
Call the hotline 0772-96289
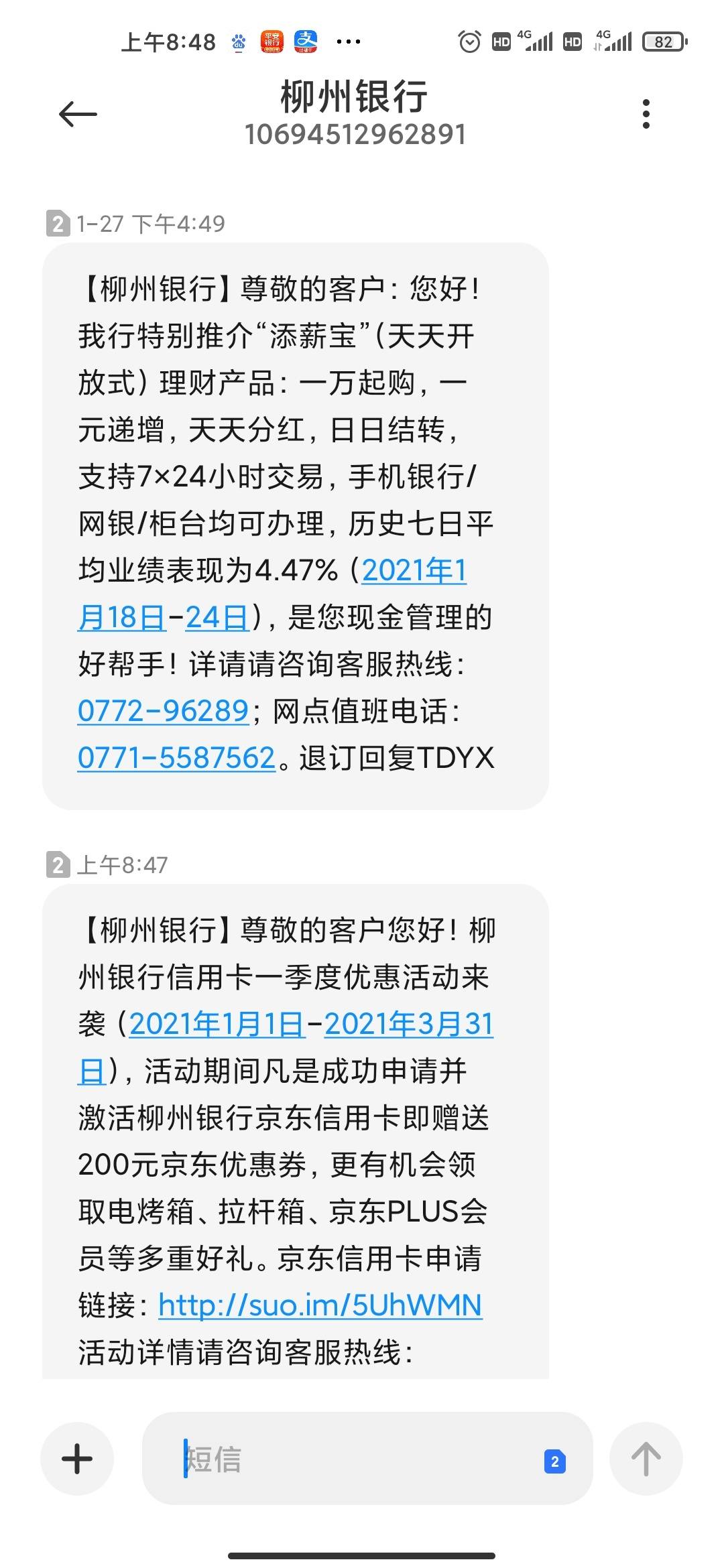click(163, 711)
